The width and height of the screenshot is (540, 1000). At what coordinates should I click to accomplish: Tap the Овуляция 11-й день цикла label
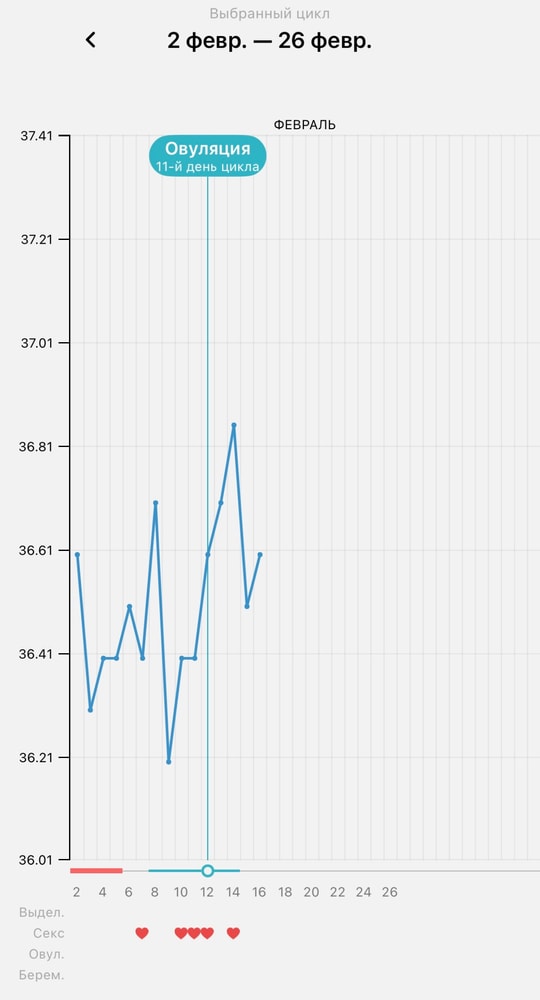[x=208, y=156]
